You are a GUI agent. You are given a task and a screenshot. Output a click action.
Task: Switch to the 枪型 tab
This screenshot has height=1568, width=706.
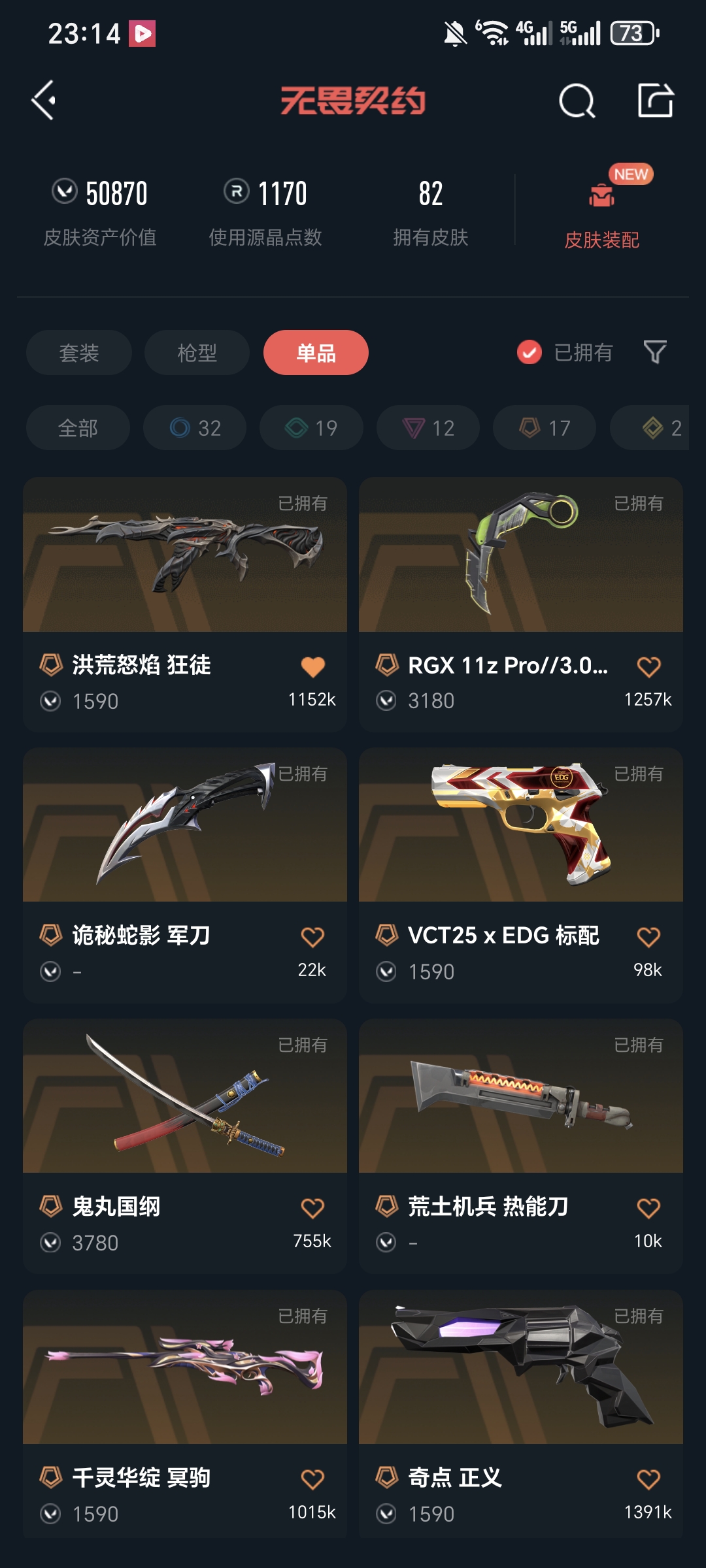point(197,353)
